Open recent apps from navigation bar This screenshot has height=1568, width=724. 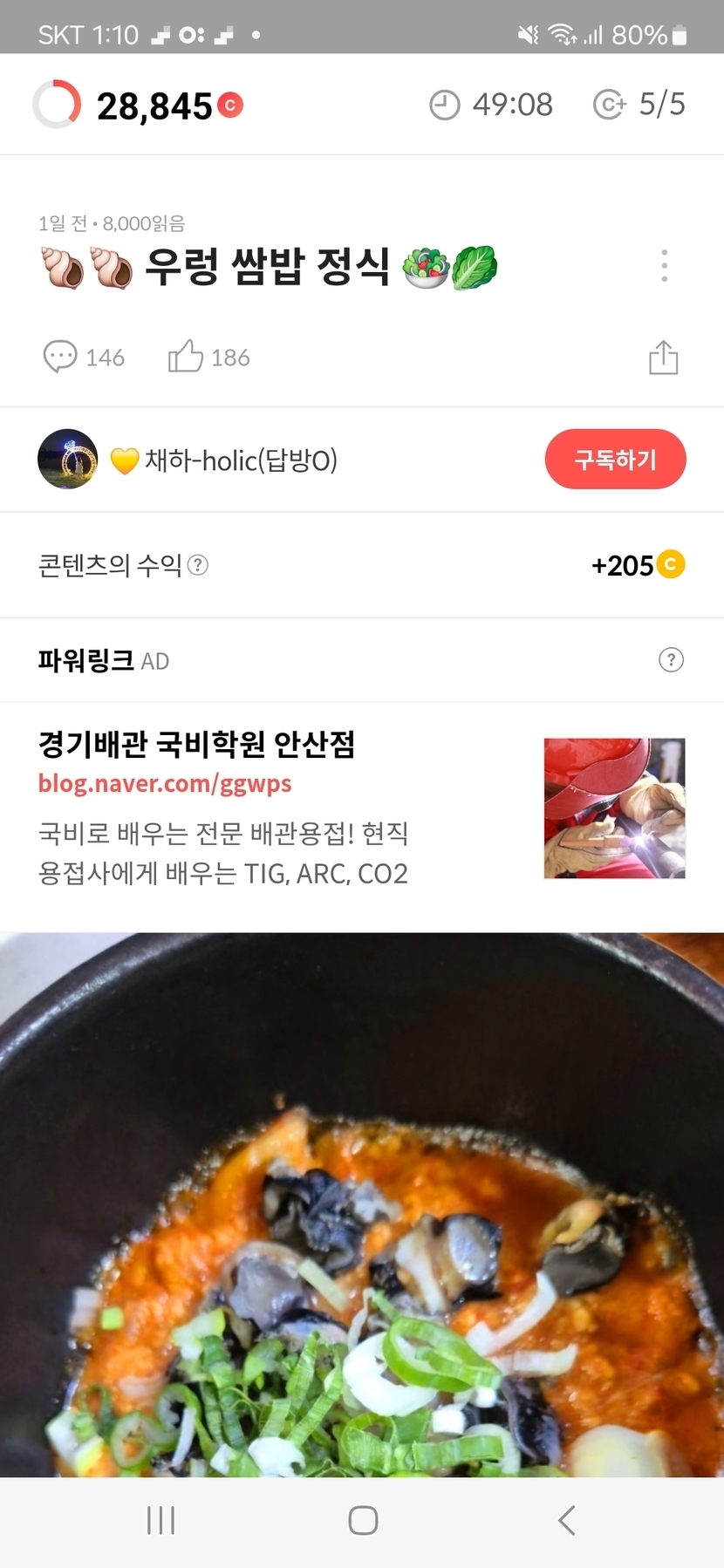161,1520
